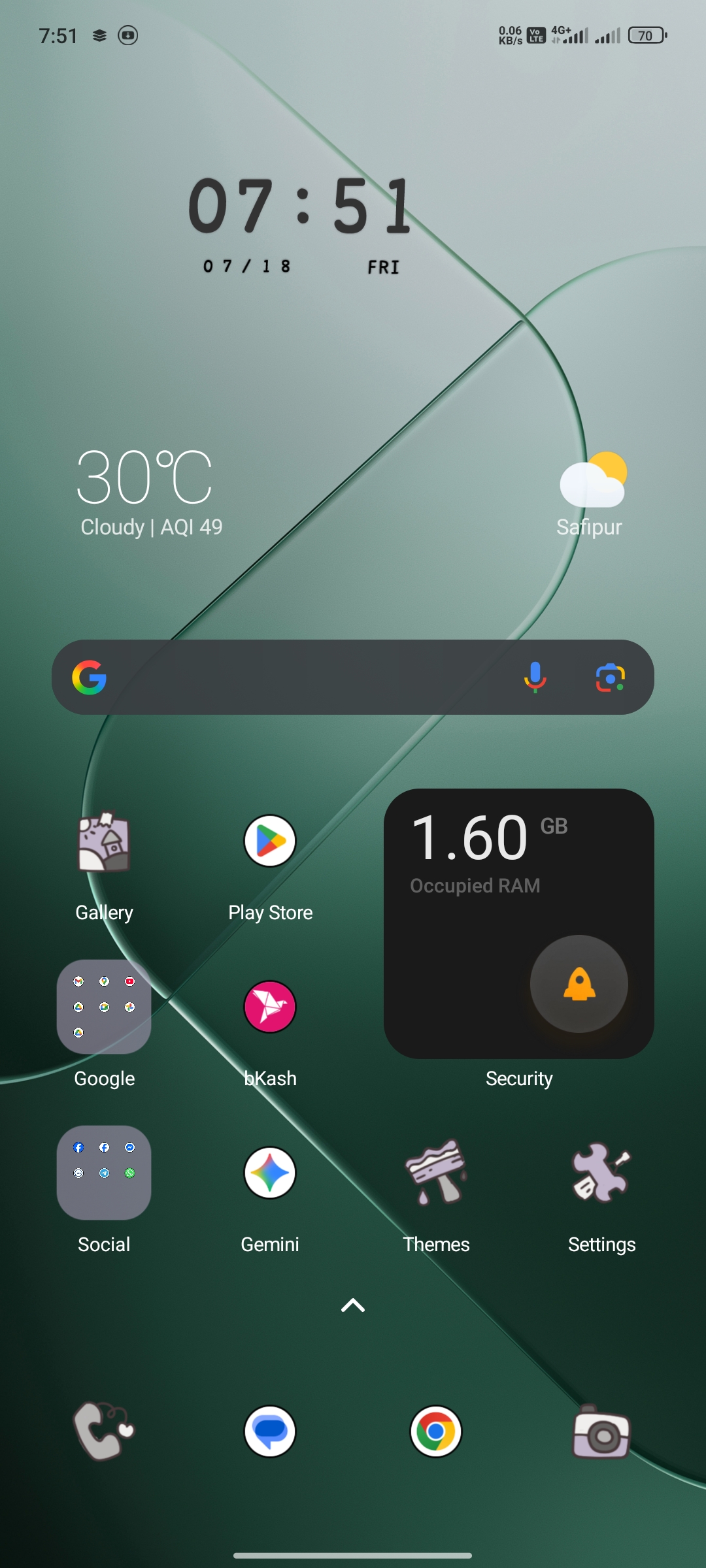Open the Themes app
The height and width of the screenshot is (1568, 706).
pos(436,1173)
